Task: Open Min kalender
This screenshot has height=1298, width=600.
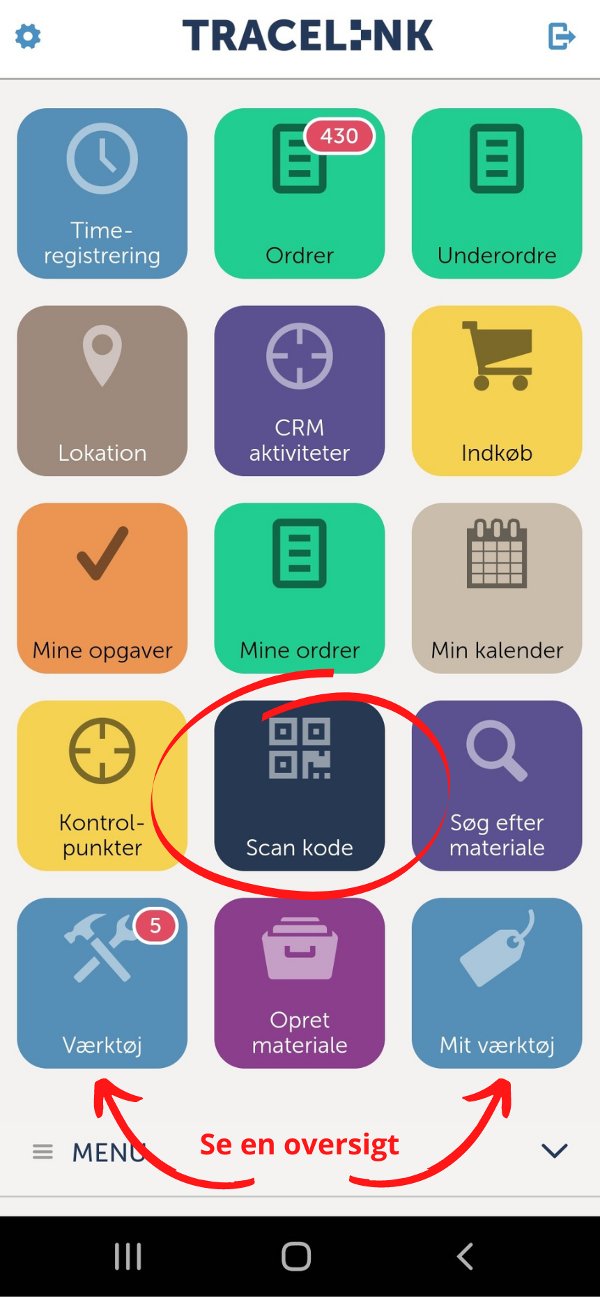Action: [x=496, y=587]
